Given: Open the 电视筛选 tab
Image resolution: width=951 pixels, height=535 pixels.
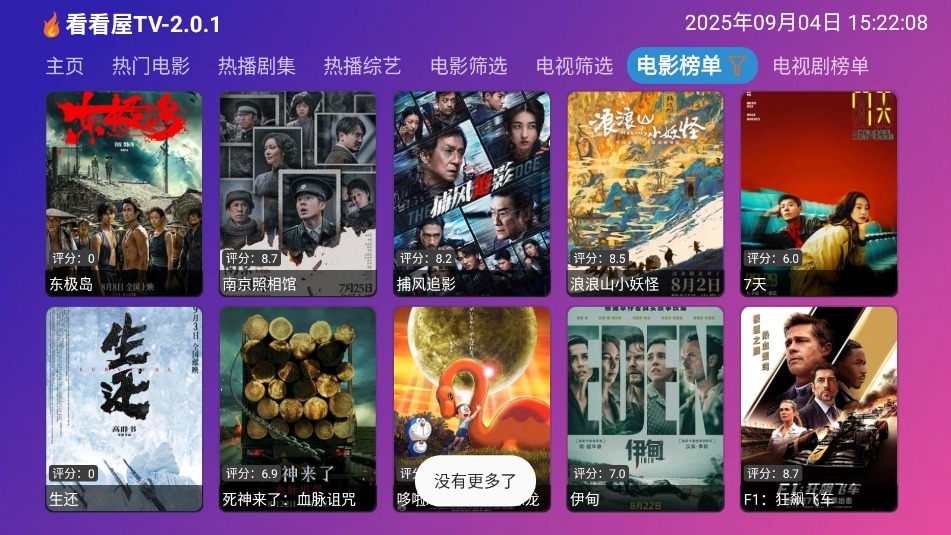Looking at the screenshot, I should [x=574, y=66].
